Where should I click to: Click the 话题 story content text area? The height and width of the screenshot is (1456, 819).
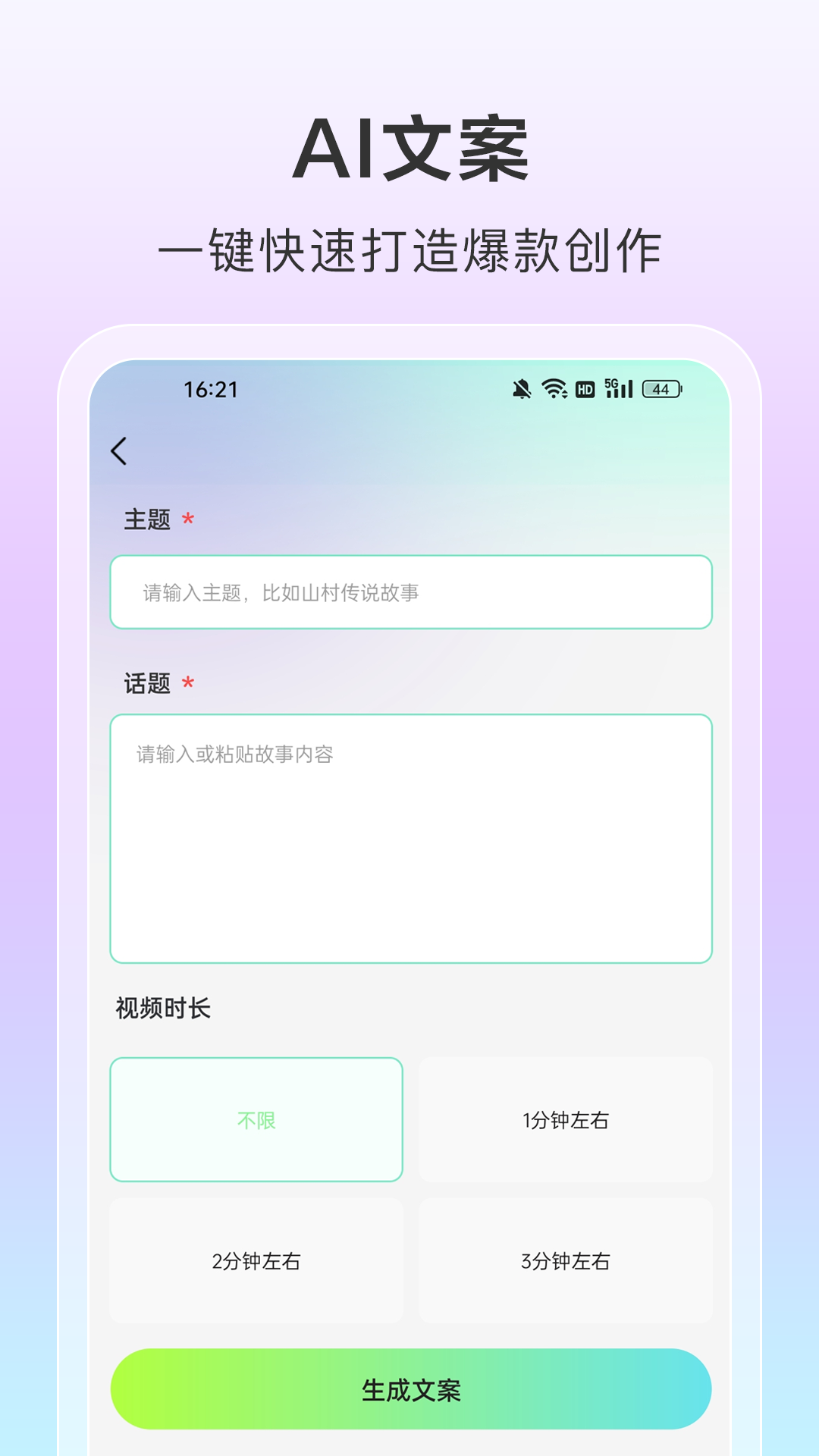click(411, 834)
